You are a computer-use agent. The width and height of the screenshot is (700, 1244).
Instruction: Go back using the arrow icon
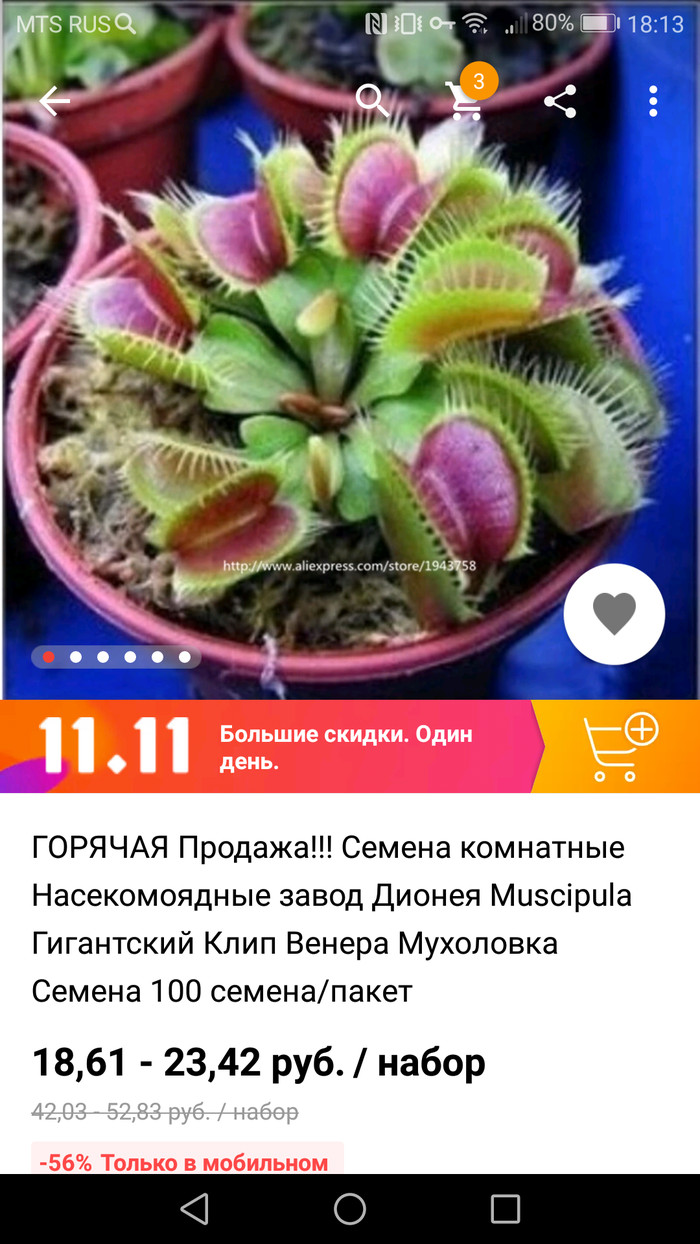[54, 101]
